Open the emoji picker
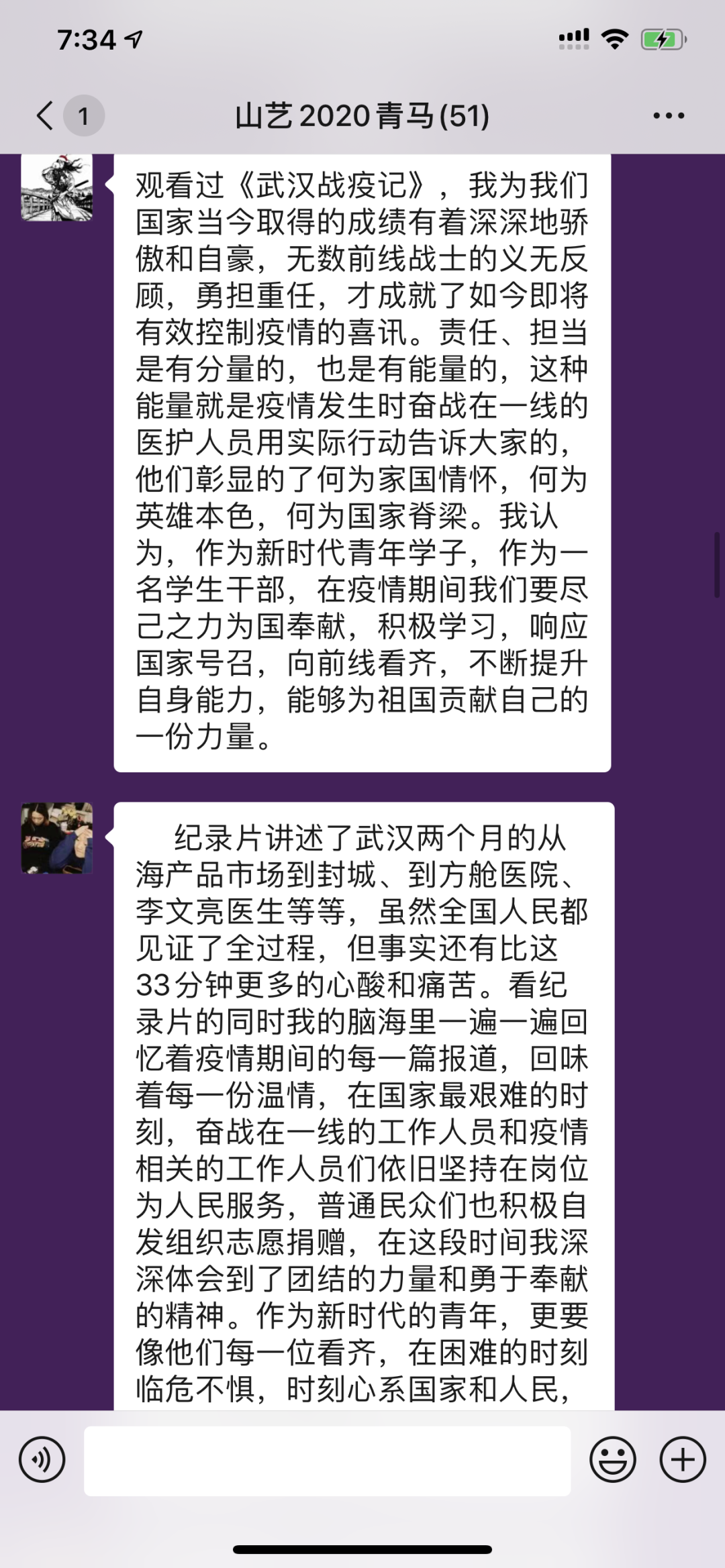 click(x=612, y=1459)
